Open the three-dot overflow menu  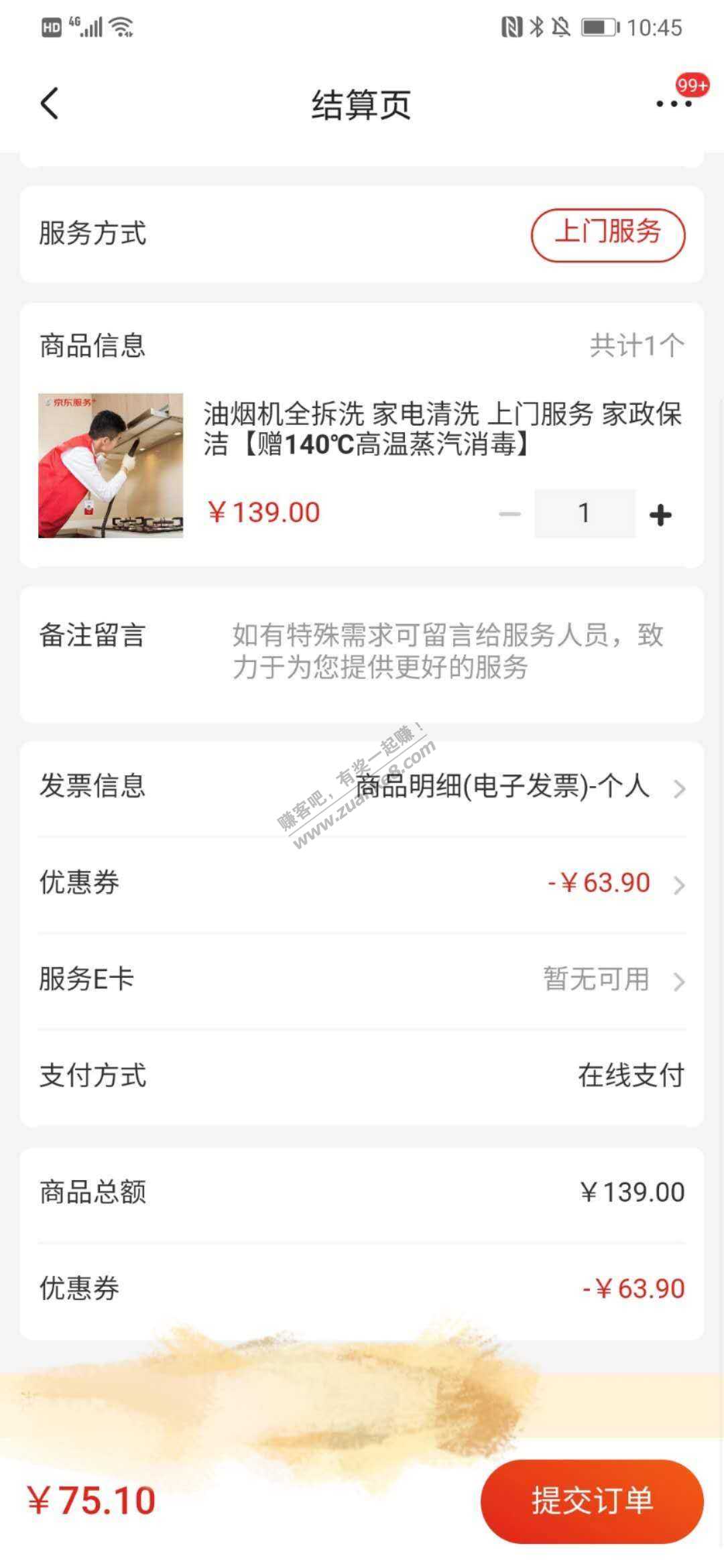(x=672, y=104)
